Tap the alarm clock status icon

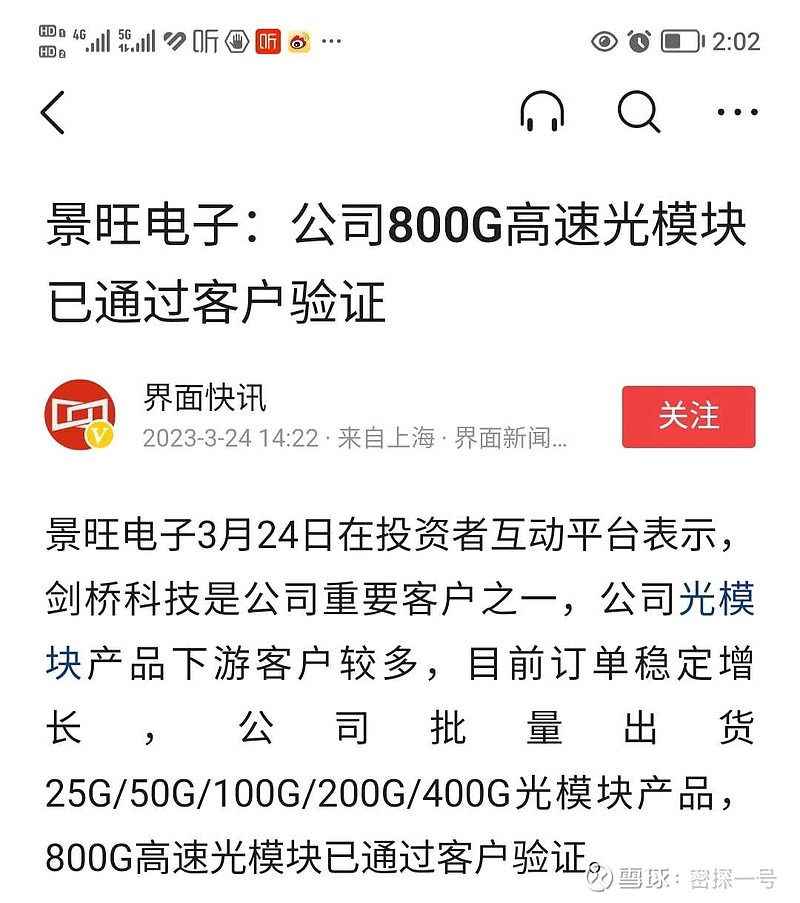click(x=639, y=39)
